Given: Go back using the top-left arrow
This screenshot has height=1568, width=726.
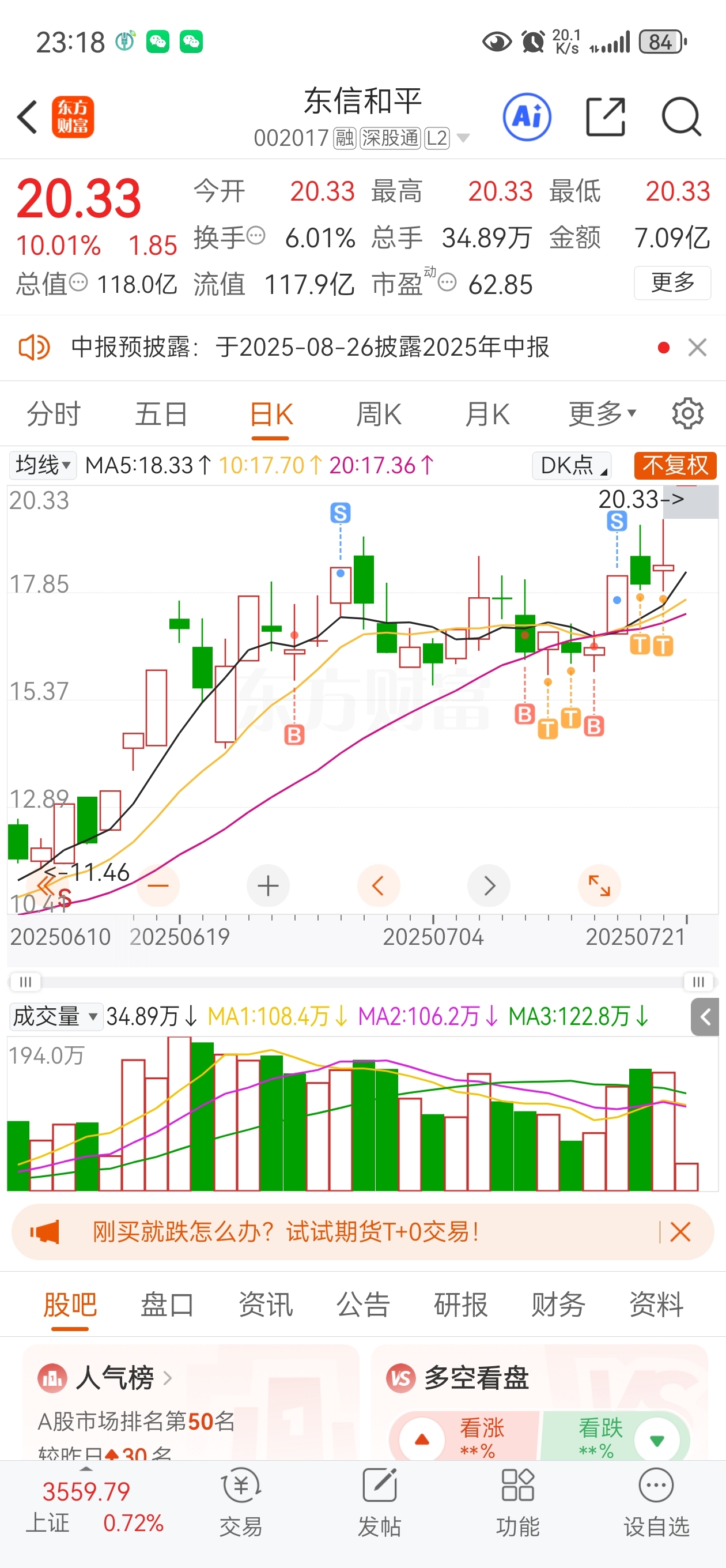Looking at the screenshot, I should tap(28, 117).
